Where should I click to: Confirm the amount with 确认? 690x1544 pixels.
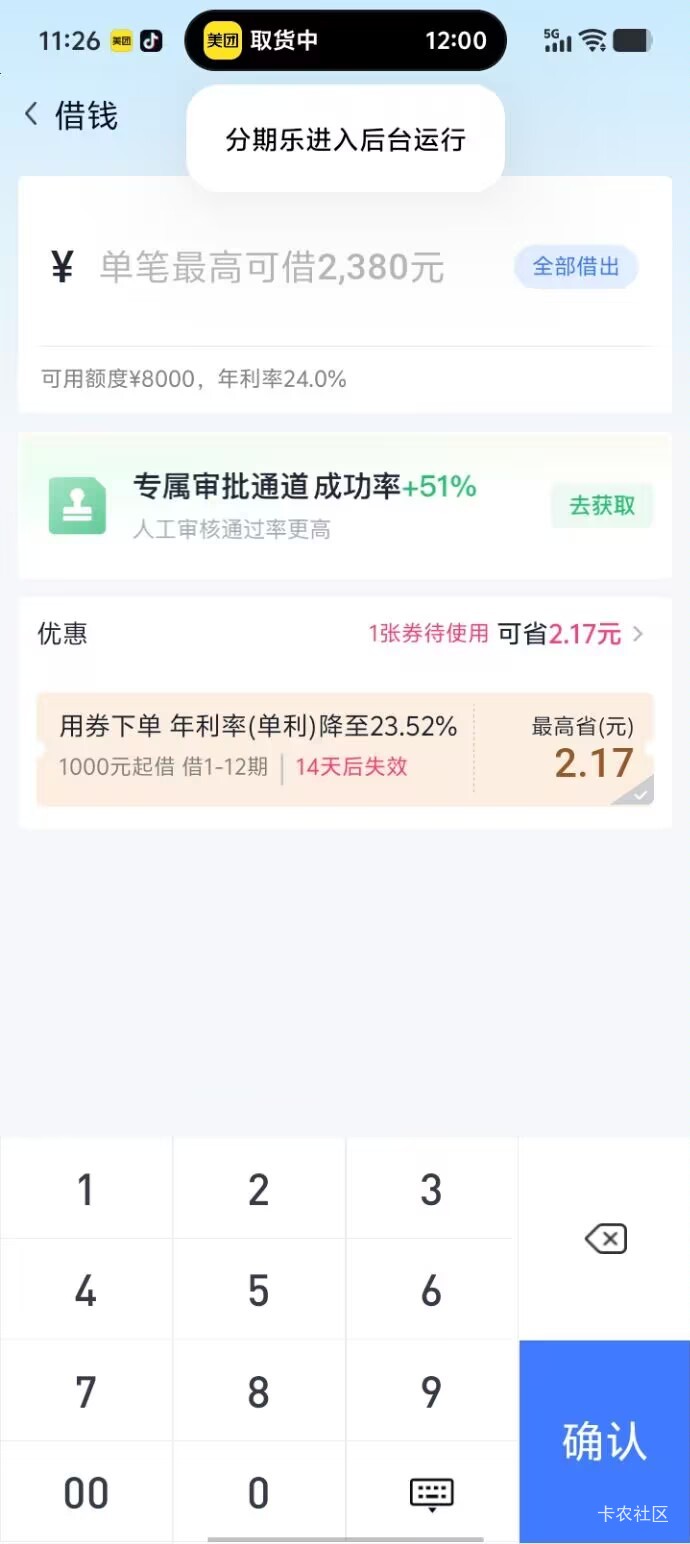pyautogui.click(x=605, y=1441)
